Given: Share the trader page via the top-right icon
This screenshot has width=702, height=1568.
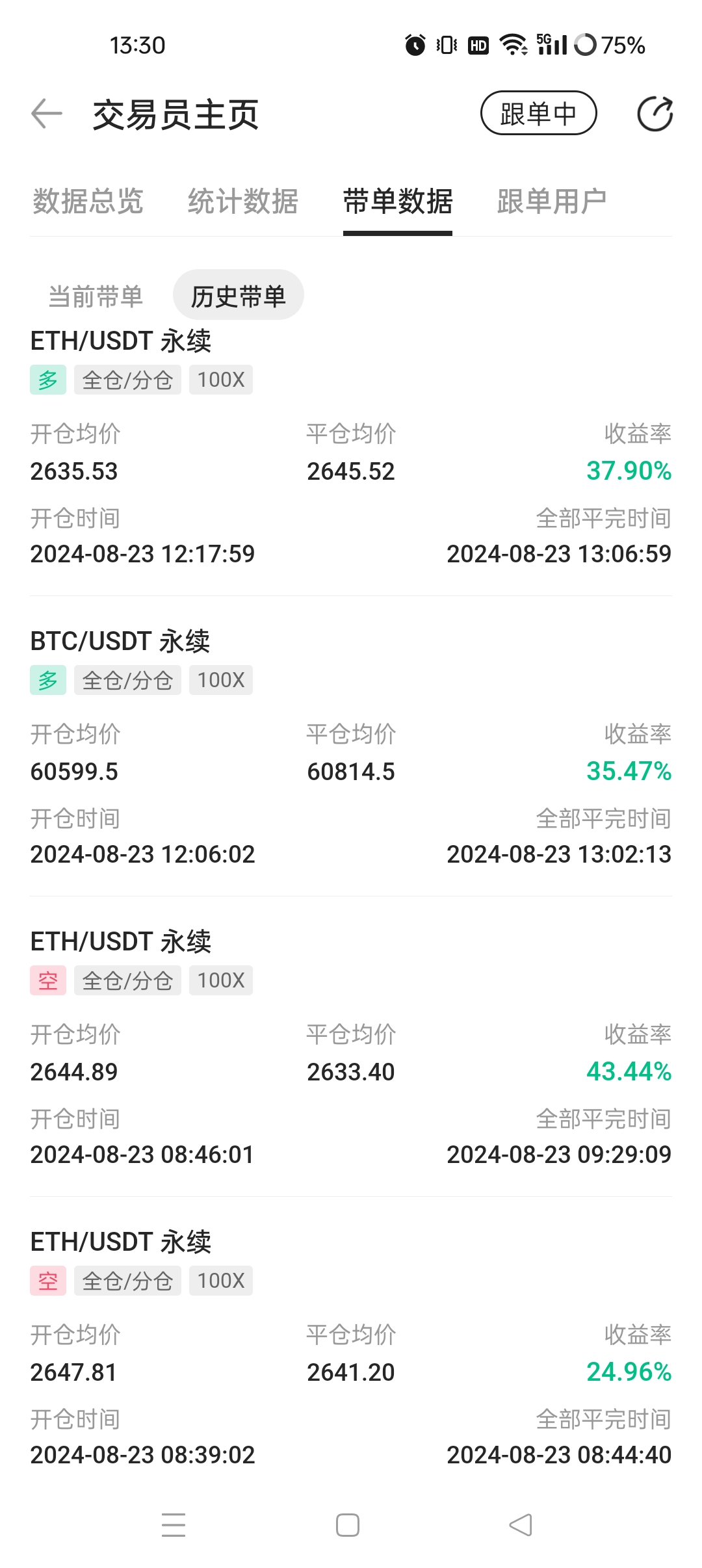Looking at the screenshot, I should coord(655,114).
